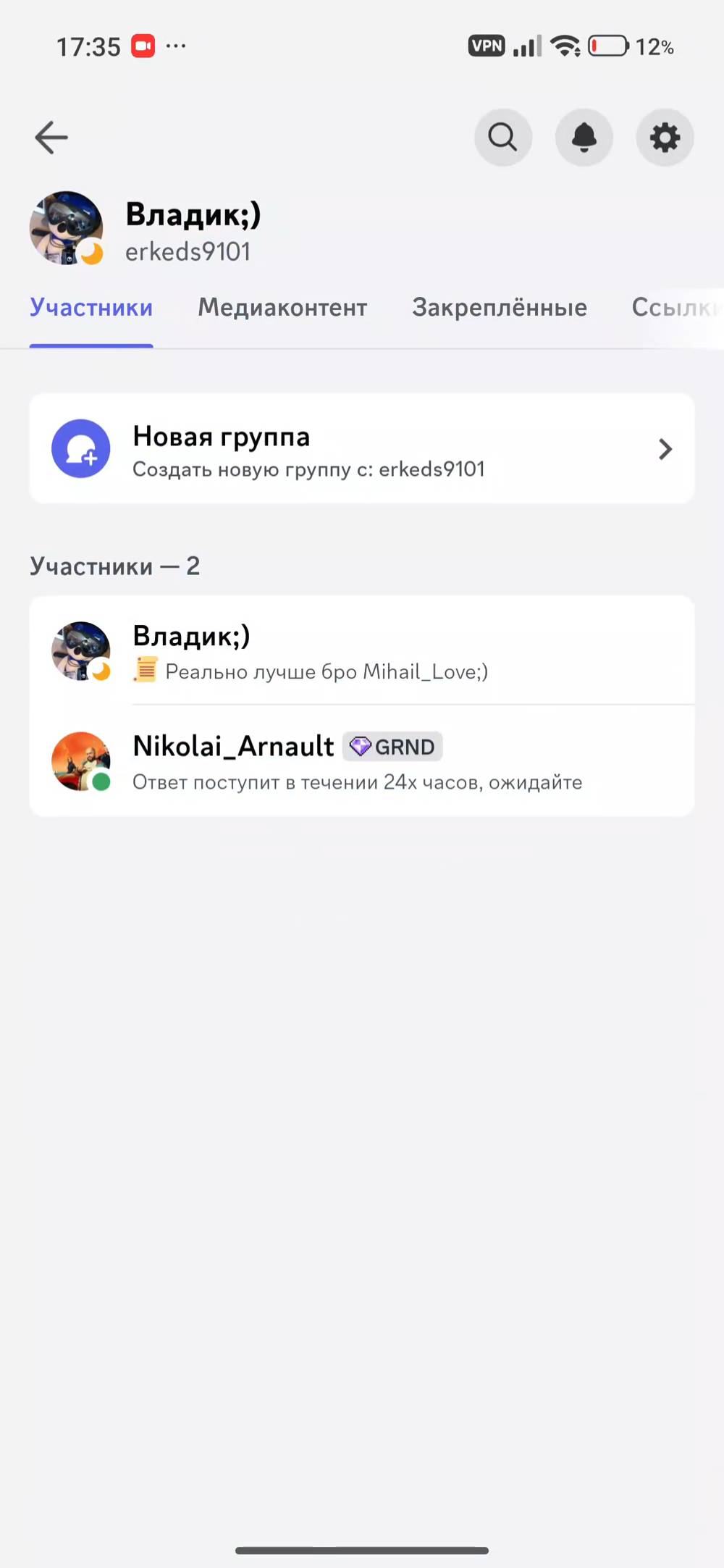
Task: Open the search magnifier icon
Action: click(x=502, y=137)
